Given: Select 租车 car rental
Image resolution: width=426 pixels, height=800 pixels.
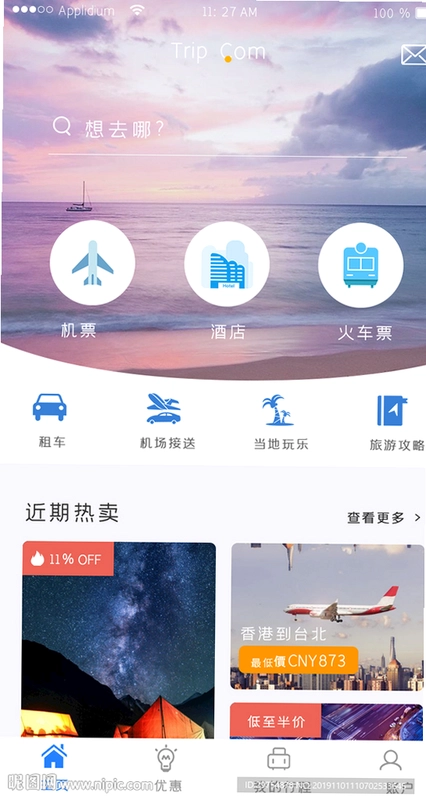Looking at the screenshot, I should click(x=50, y=420).
